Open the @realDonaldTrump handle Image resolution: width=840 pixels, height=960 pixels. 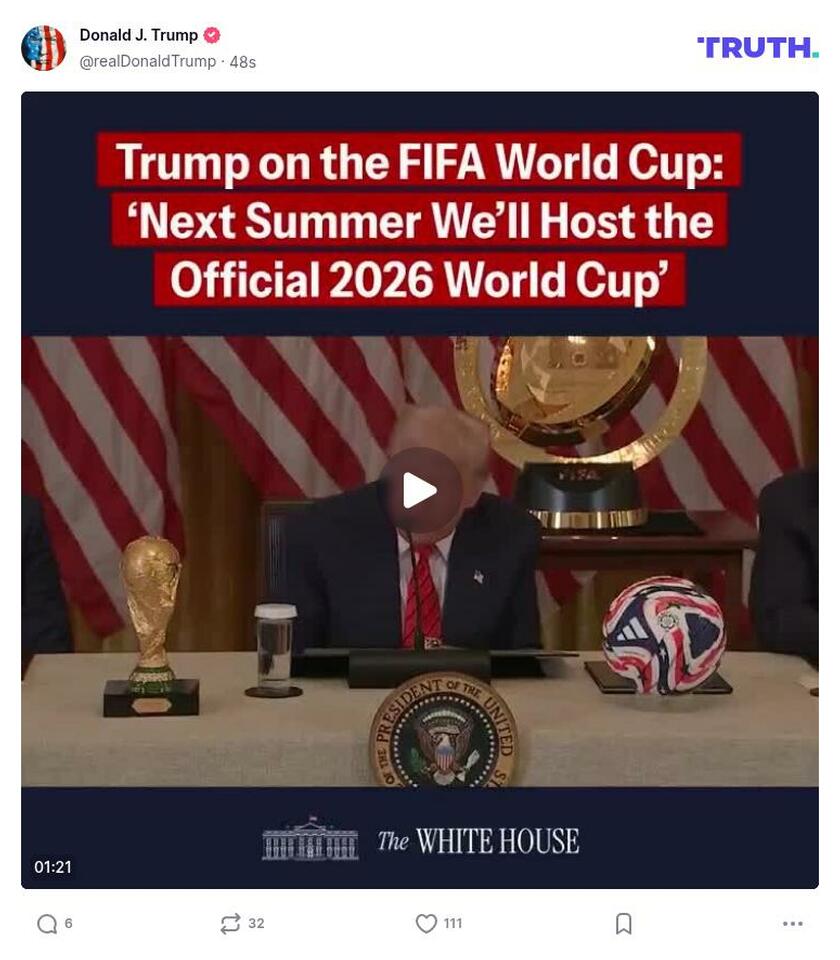tap(145, 61)
